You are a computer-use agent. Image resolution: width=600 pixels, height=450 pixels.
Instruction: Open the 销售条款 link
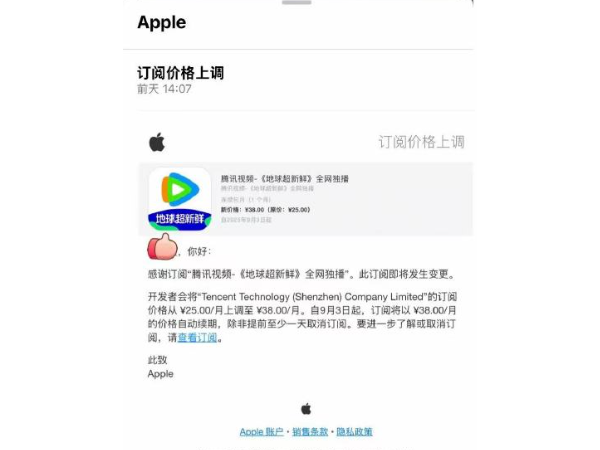coord(311,432)
